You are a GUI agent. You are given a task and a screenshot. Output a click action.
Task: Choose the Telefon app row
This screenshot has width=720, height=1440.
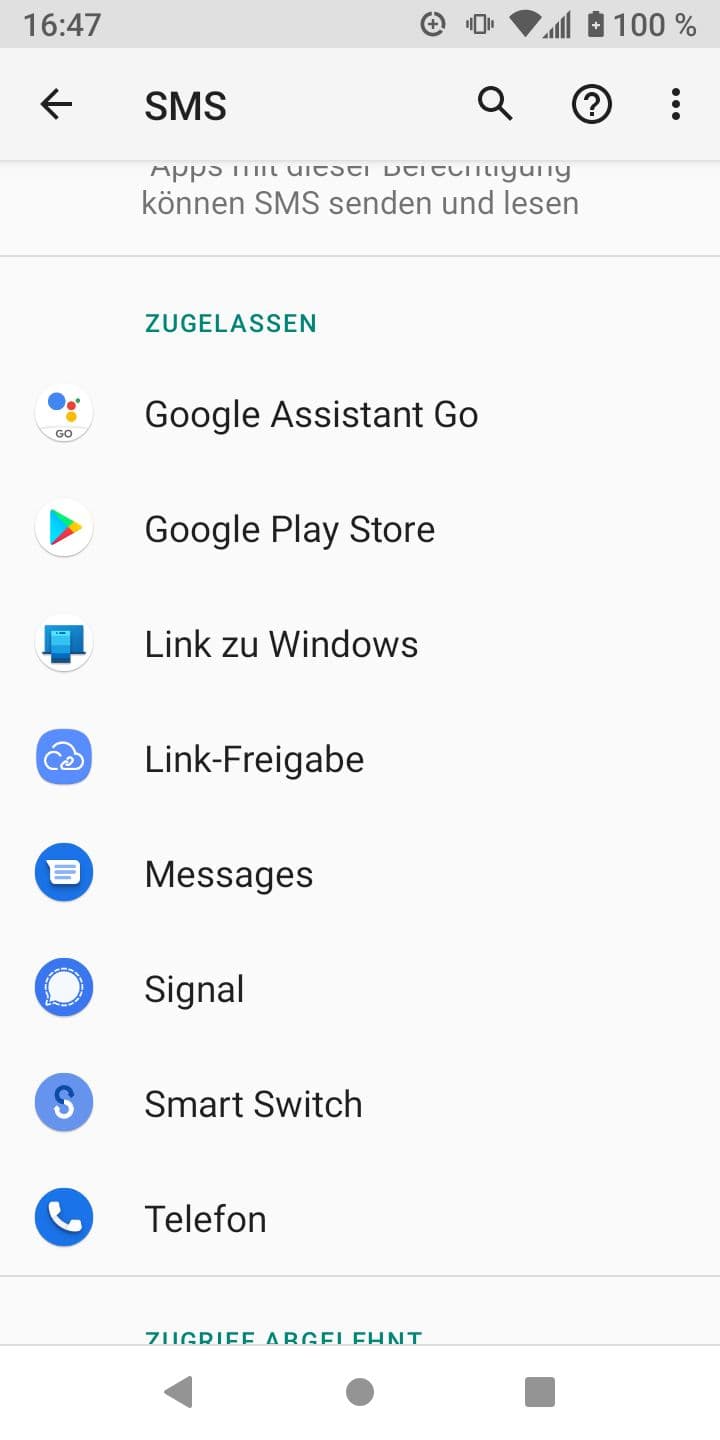click(x=360, y=1219)
